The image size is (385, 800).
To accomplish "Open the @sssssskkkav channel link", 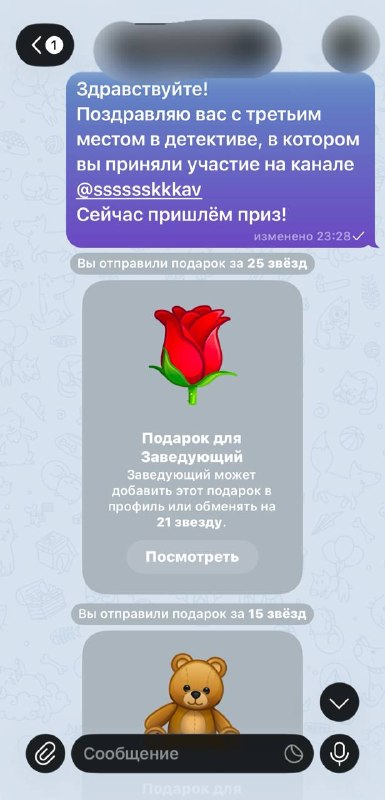I will tap(139, 190).
